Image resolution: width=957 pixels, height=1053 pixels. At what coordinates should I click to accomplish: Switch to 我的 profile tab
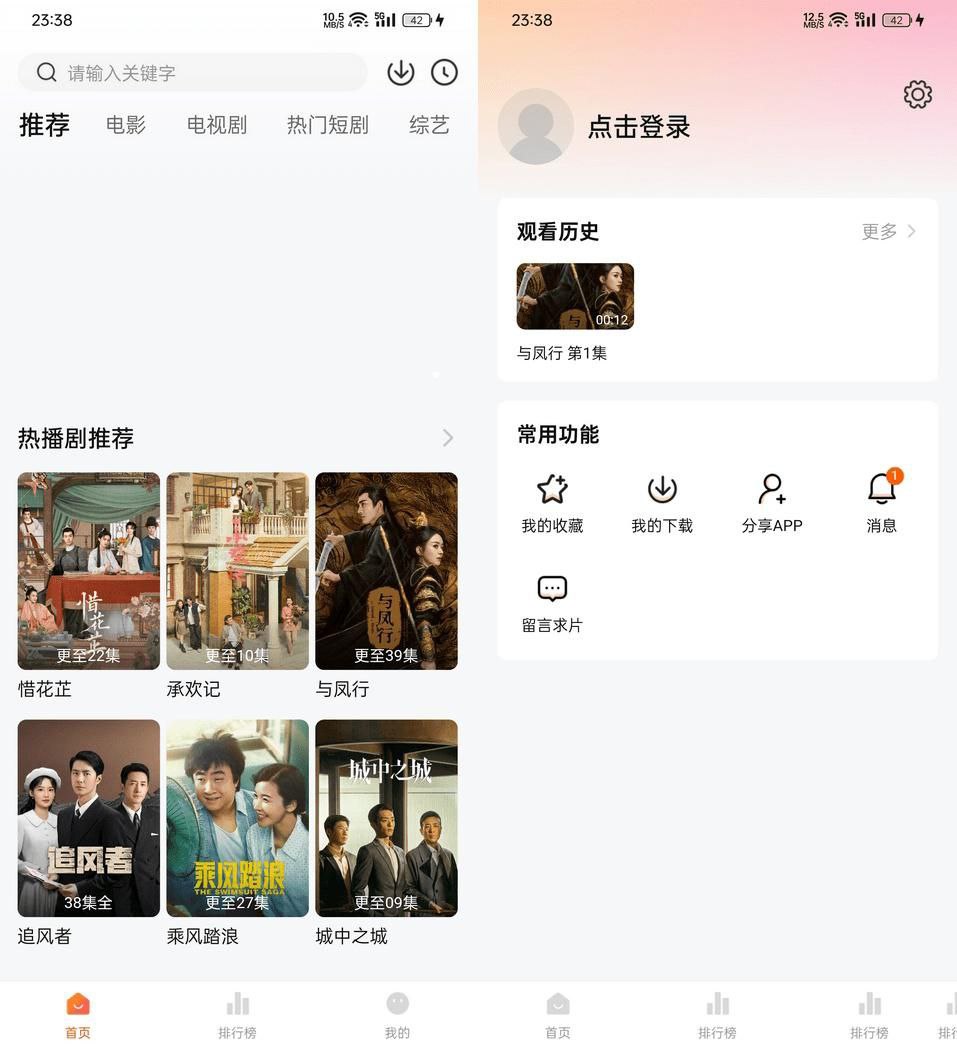pos(397,1012)
